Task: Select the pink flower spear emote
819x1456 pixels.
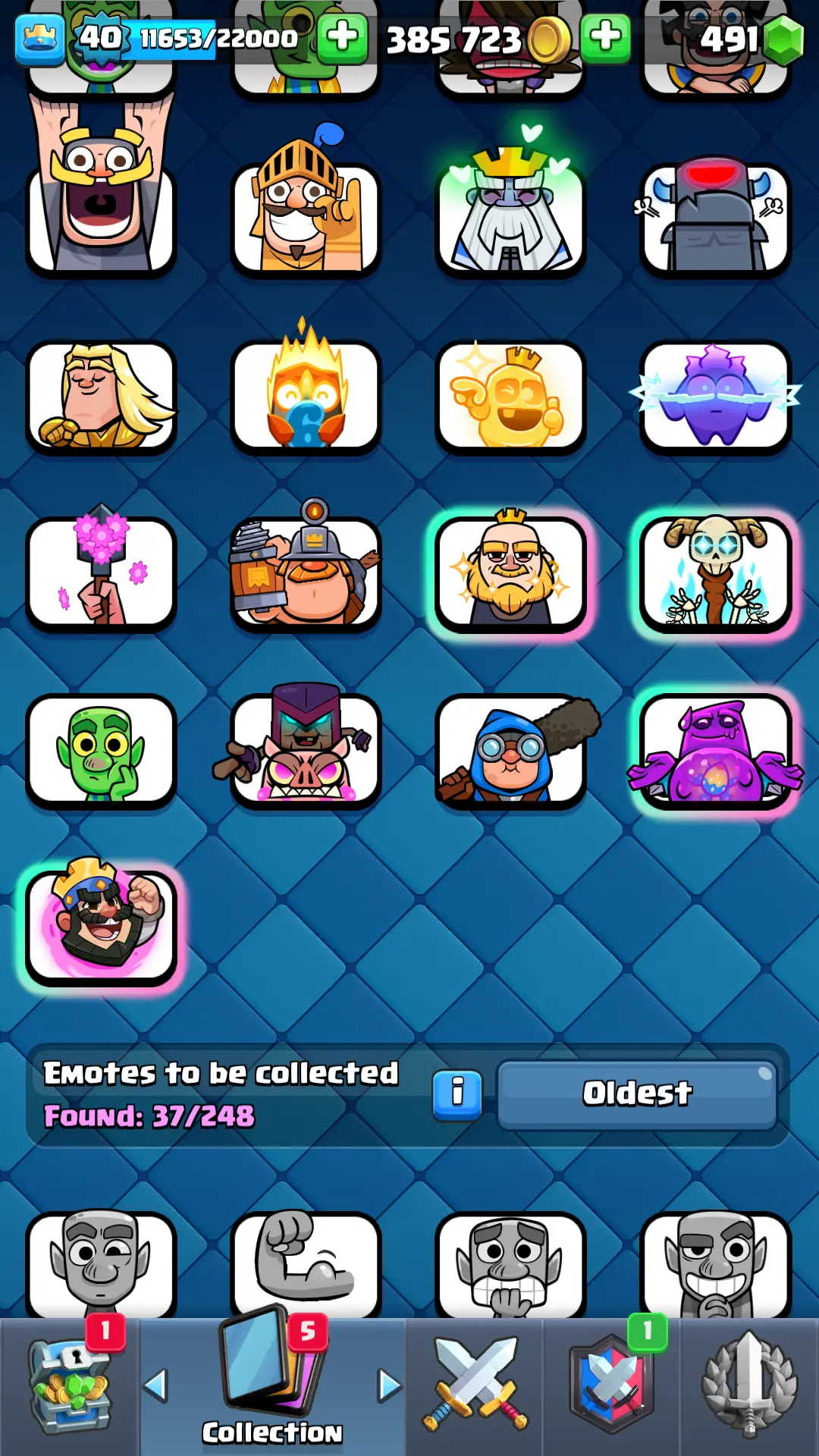Action: 101,573
